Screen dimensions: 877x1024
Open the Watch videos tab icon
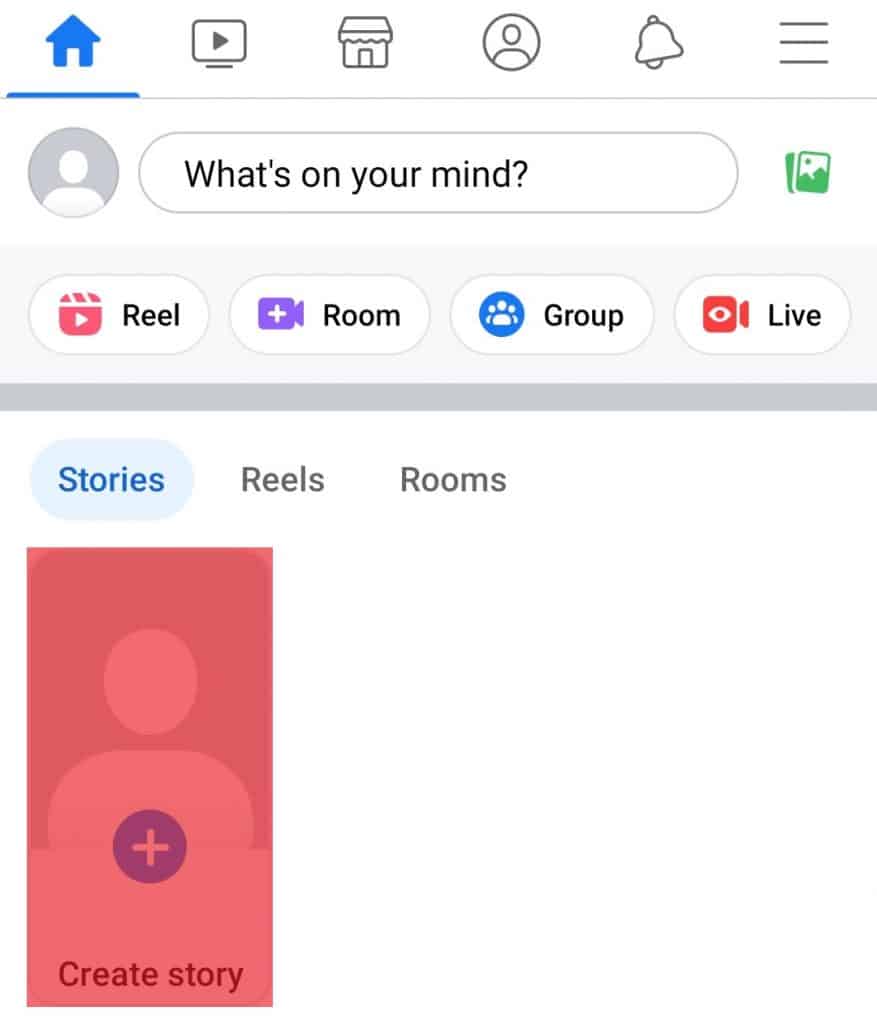(218, 41)
